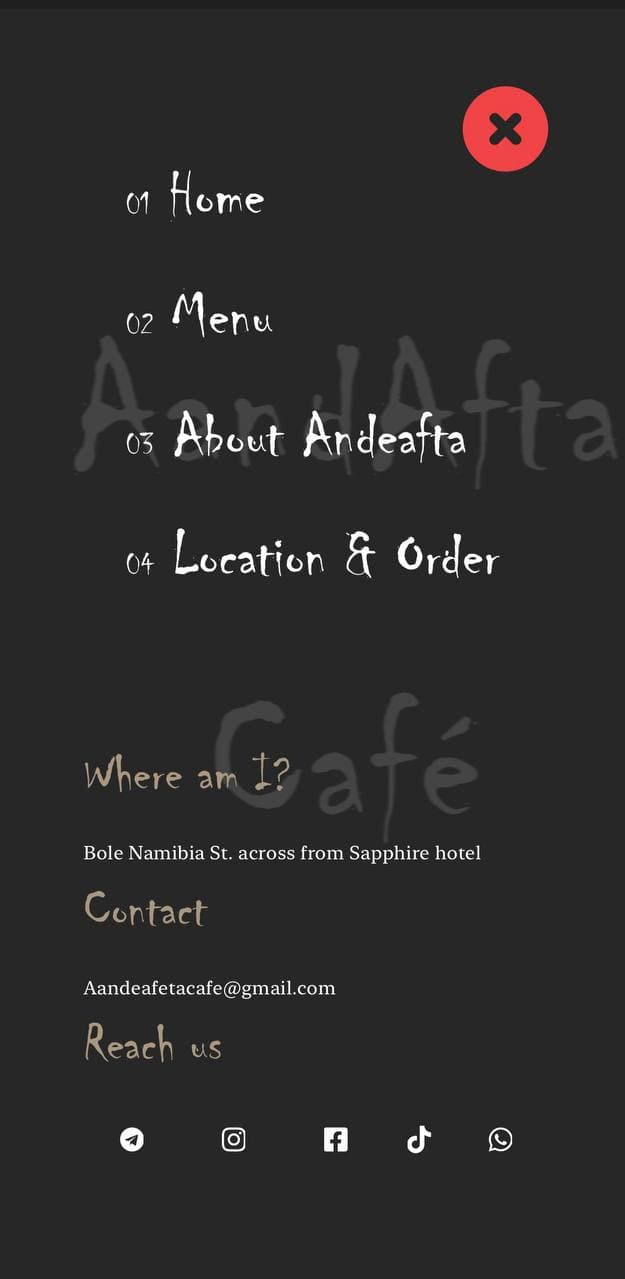
Task: Visit the Instagram profile
Action: click(234, 1139)
